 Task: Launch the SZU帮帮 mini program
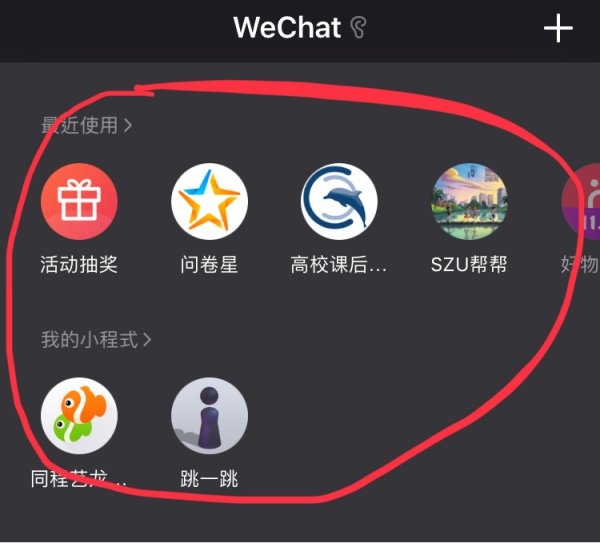469,202
